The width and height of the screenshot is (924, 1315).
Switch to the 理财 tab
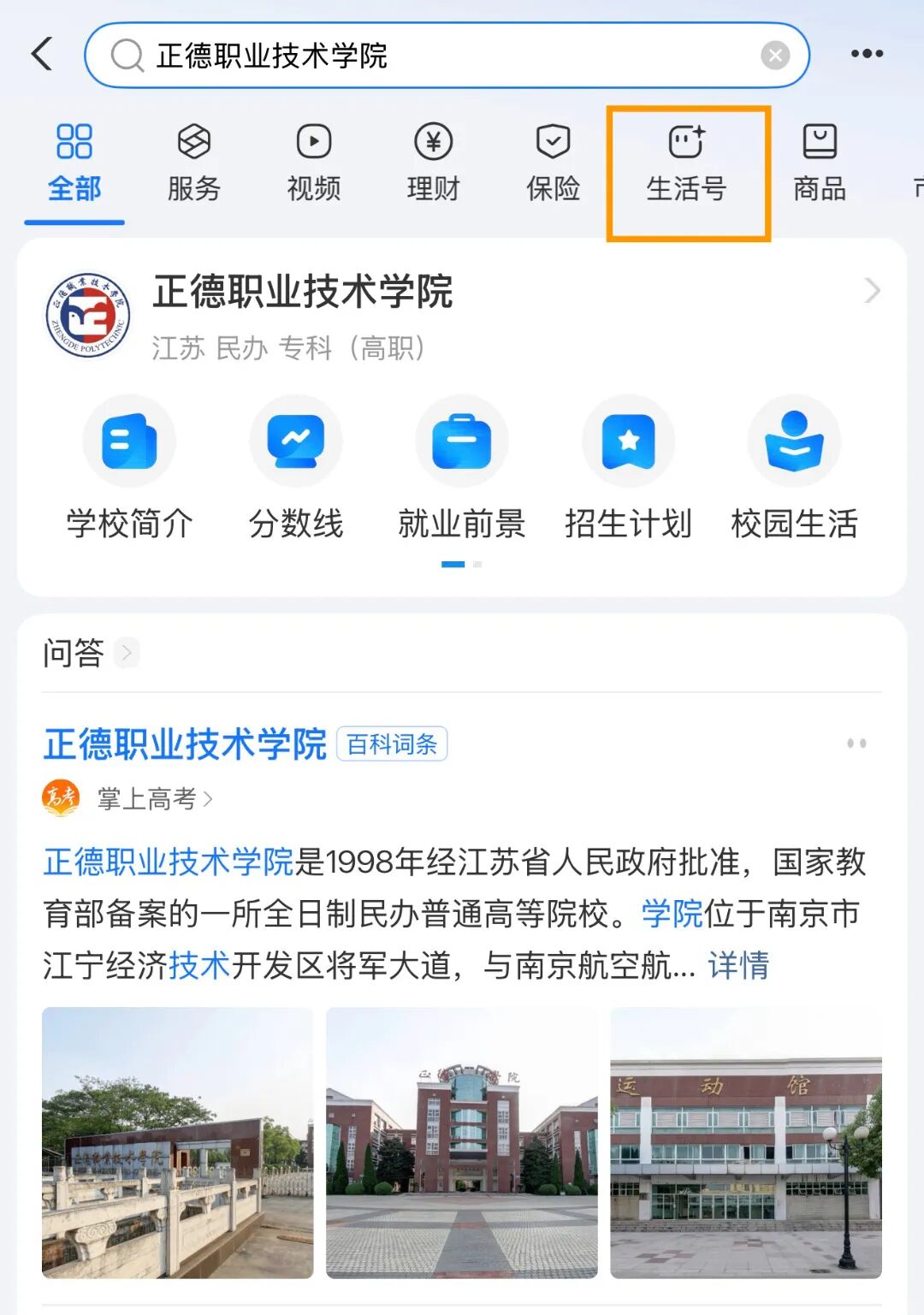(x=434, y=163)
